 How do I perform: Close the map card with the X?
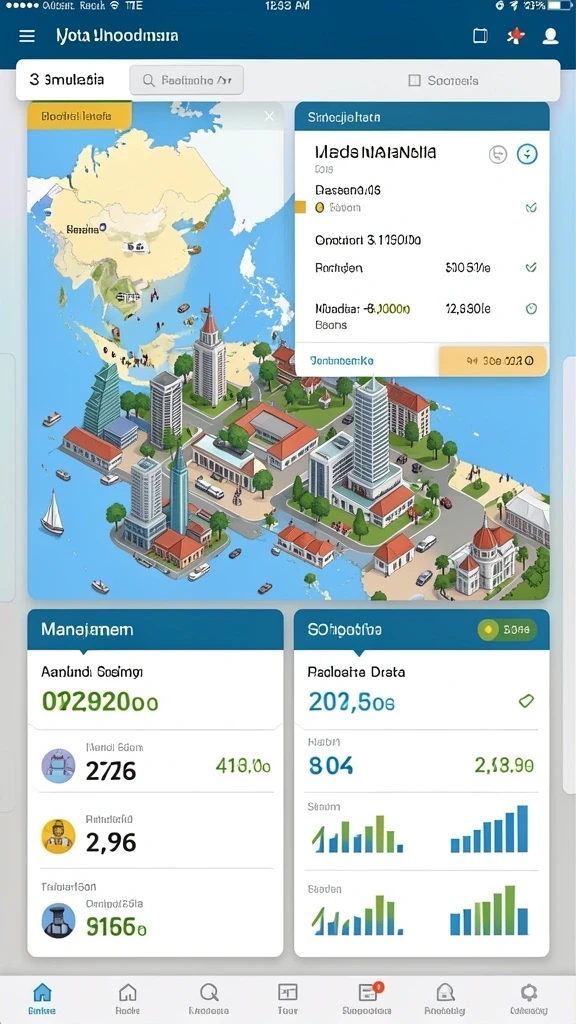pyautogui.click(x=269, y=116)
